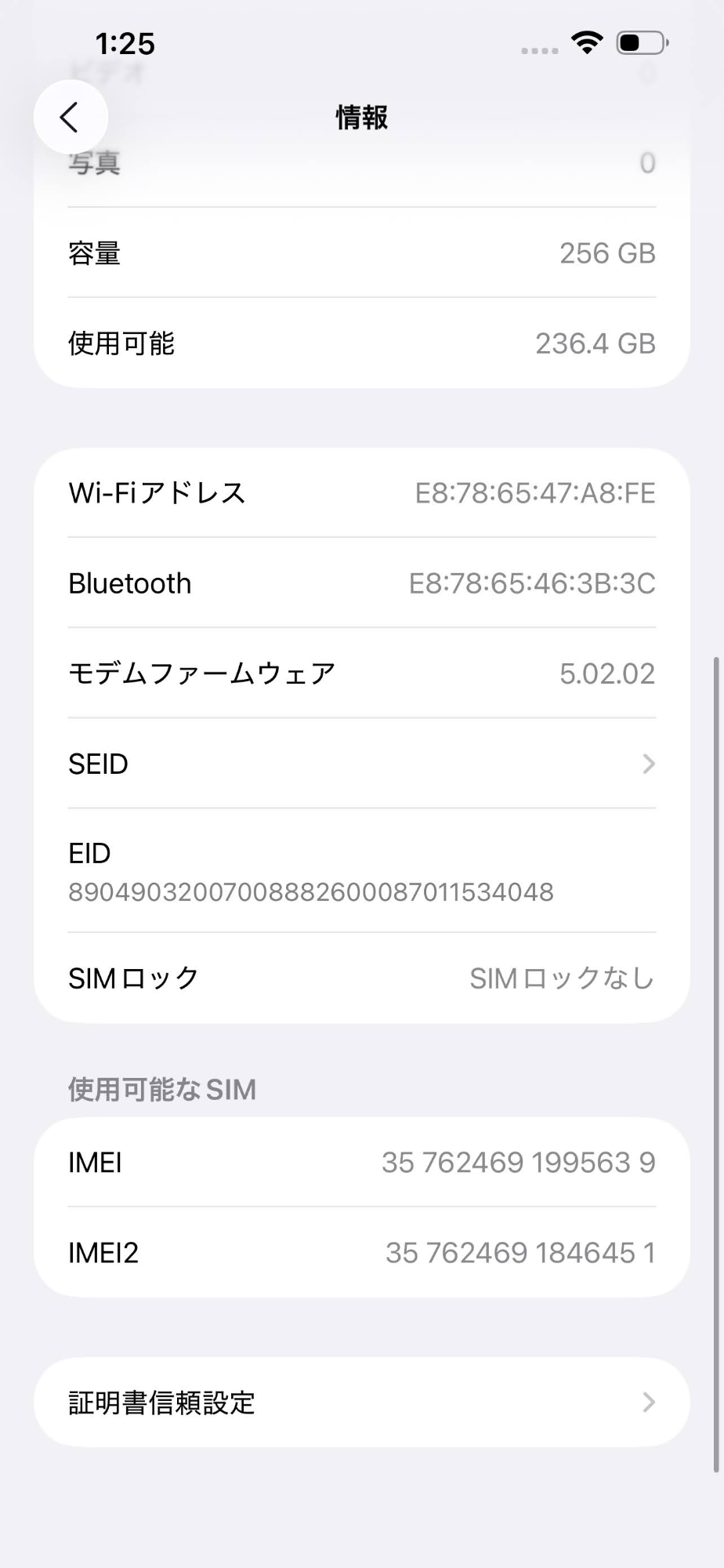This screenshot has width=724, height=1568.
Task: Select the 情報 title header
Action: coord(361,117)
